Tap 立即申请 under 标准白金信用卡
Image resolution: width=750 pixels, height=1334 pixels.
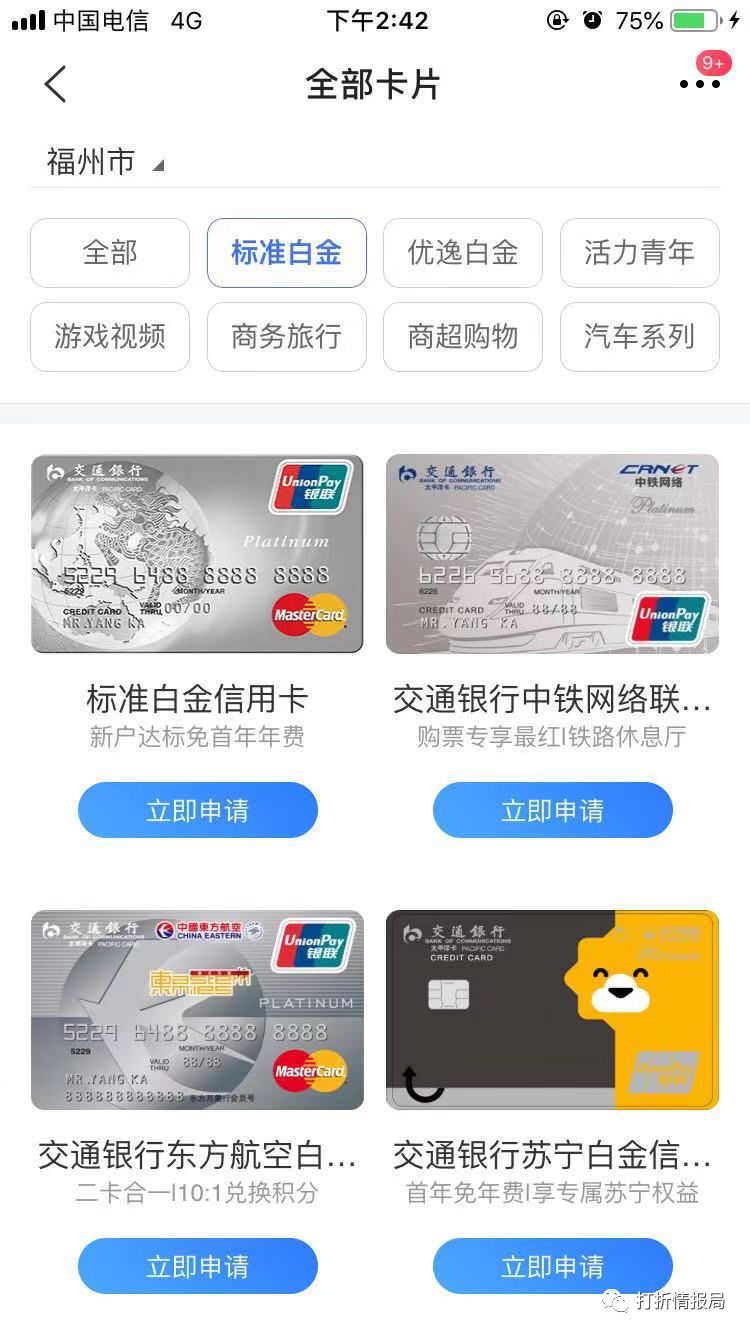197,810
